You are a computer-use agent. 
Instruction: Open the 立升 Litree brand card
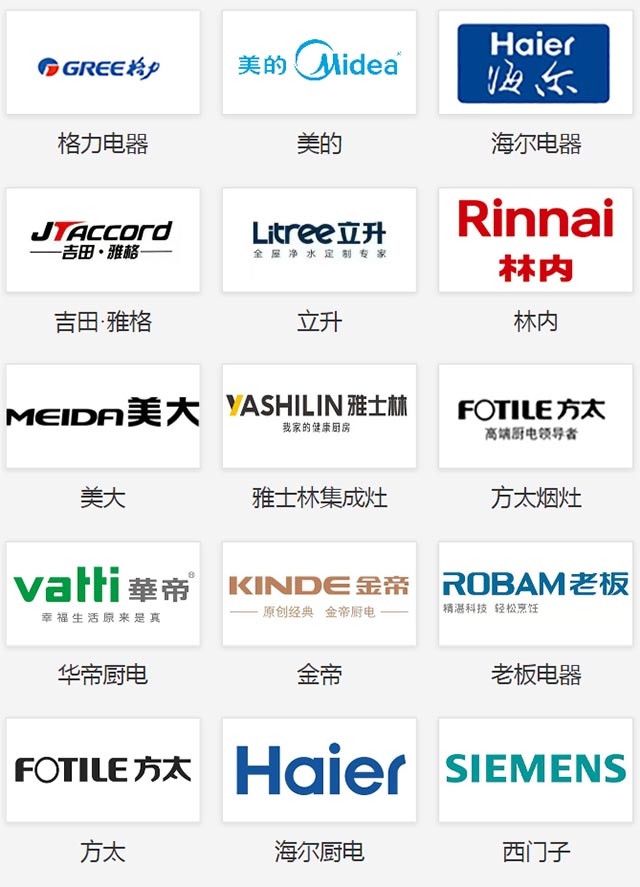[x=319, y=241]
